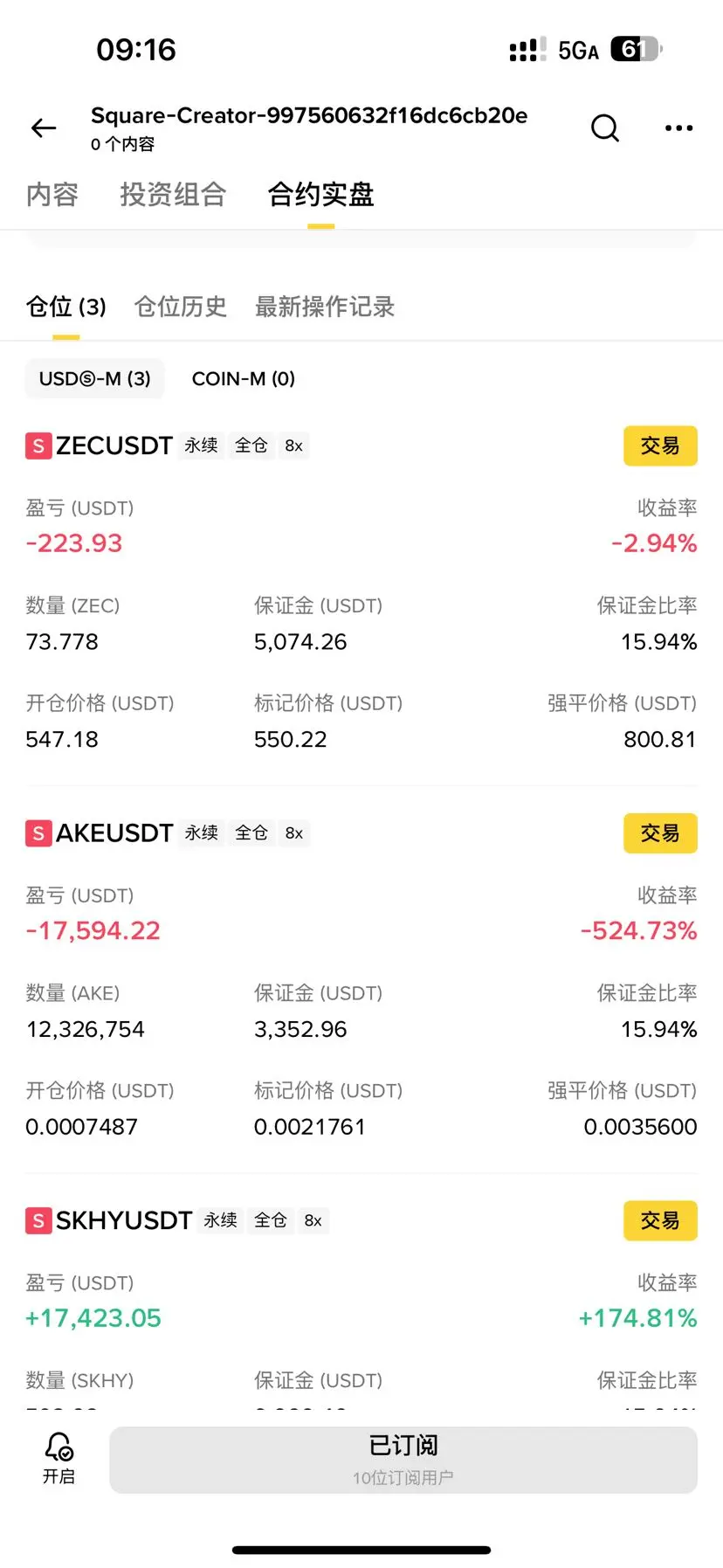723x1568 pixels.
Task: Select the USDⓈ-M (3) chip
Action: tap(94, 378)
